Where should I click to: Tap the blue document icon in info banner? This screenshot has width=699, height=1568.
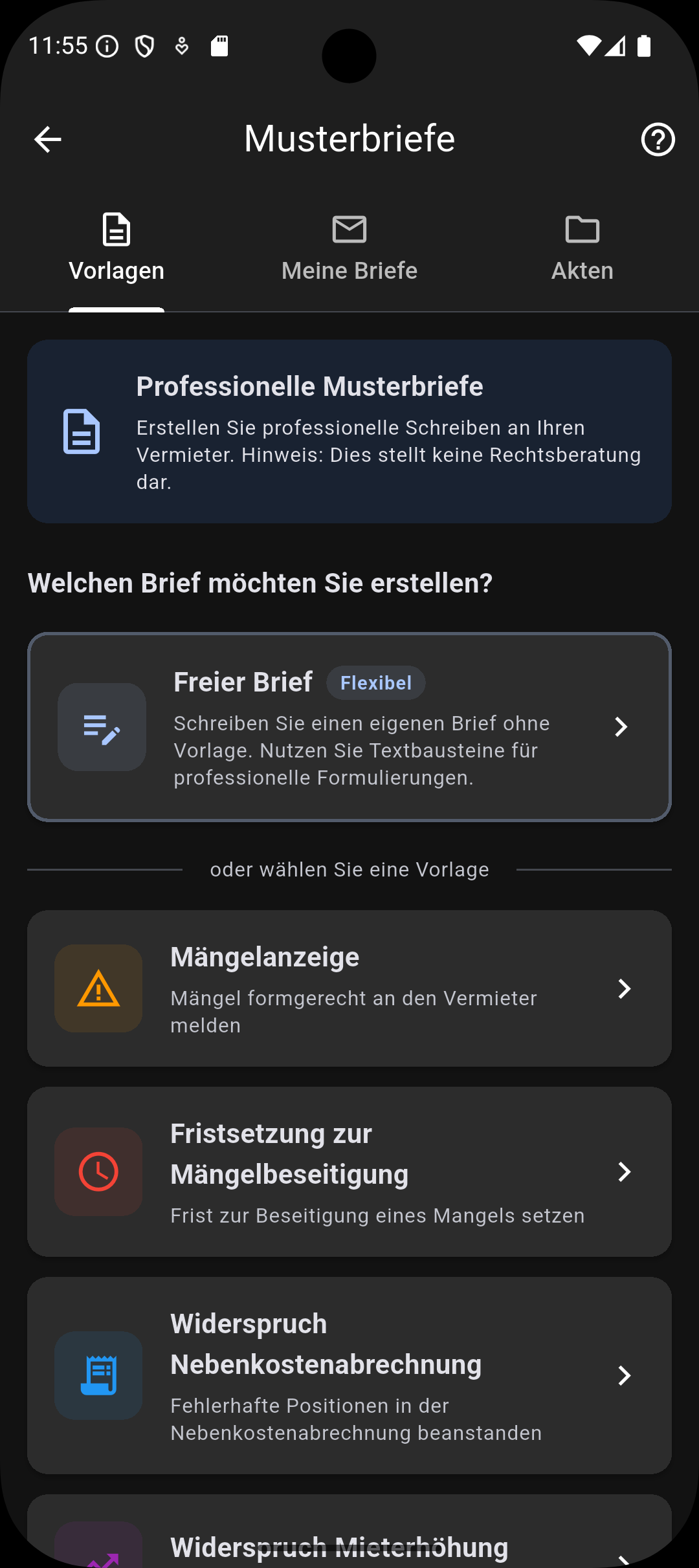pyautogui.click(x=81, y=430)
